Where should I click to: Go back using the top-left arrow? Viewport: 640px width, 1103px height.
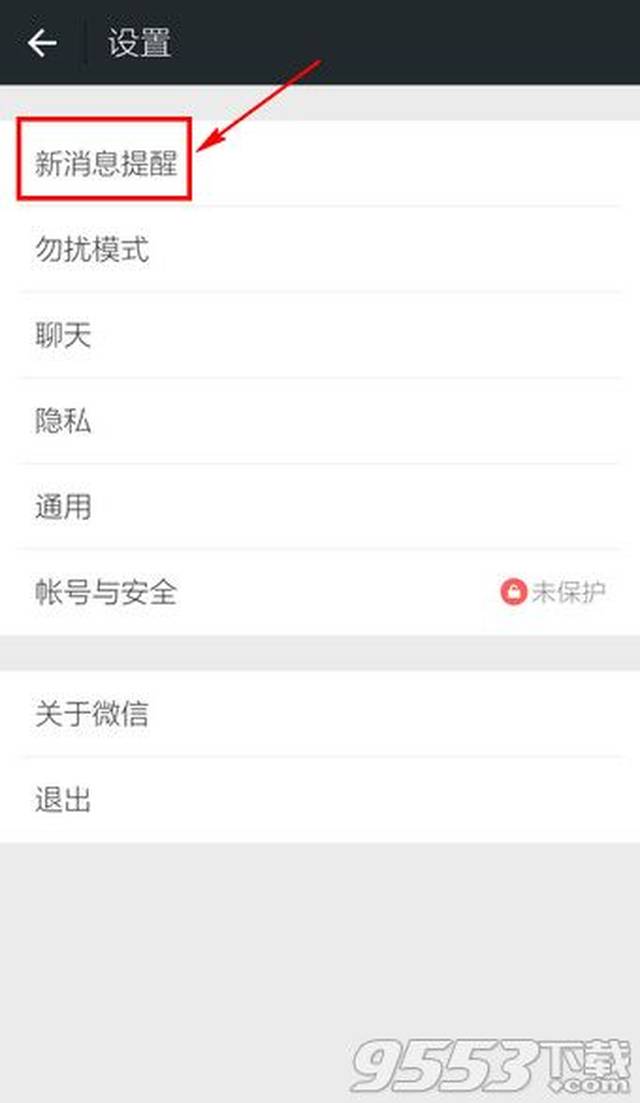tap(42, 43)
